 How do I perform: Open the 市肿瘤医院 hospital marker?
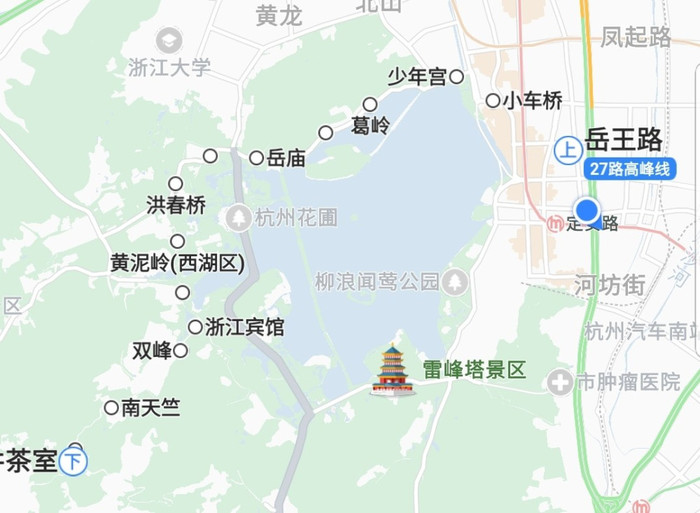tap(561, 381)
